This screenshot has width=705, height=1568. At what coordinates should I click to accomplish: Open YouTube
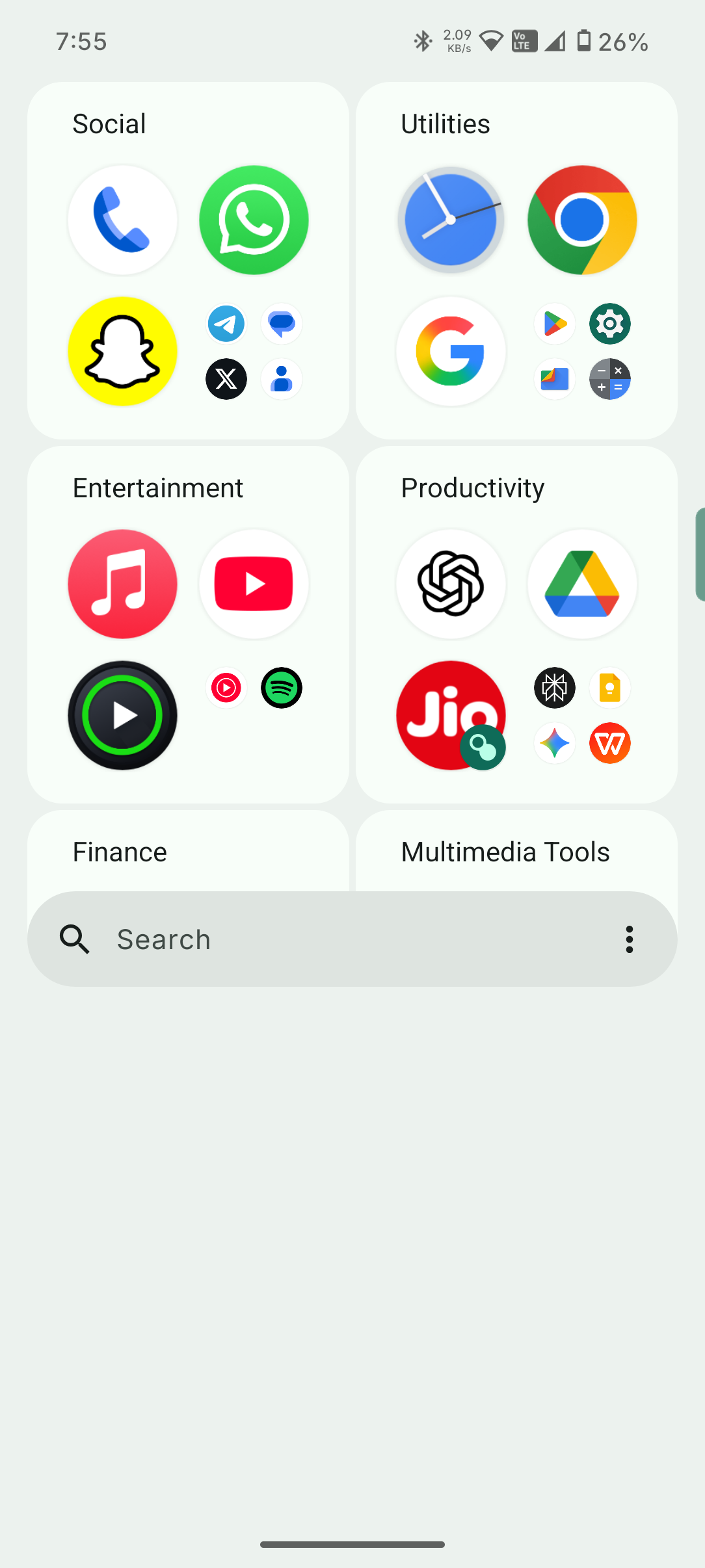[254, 584]
